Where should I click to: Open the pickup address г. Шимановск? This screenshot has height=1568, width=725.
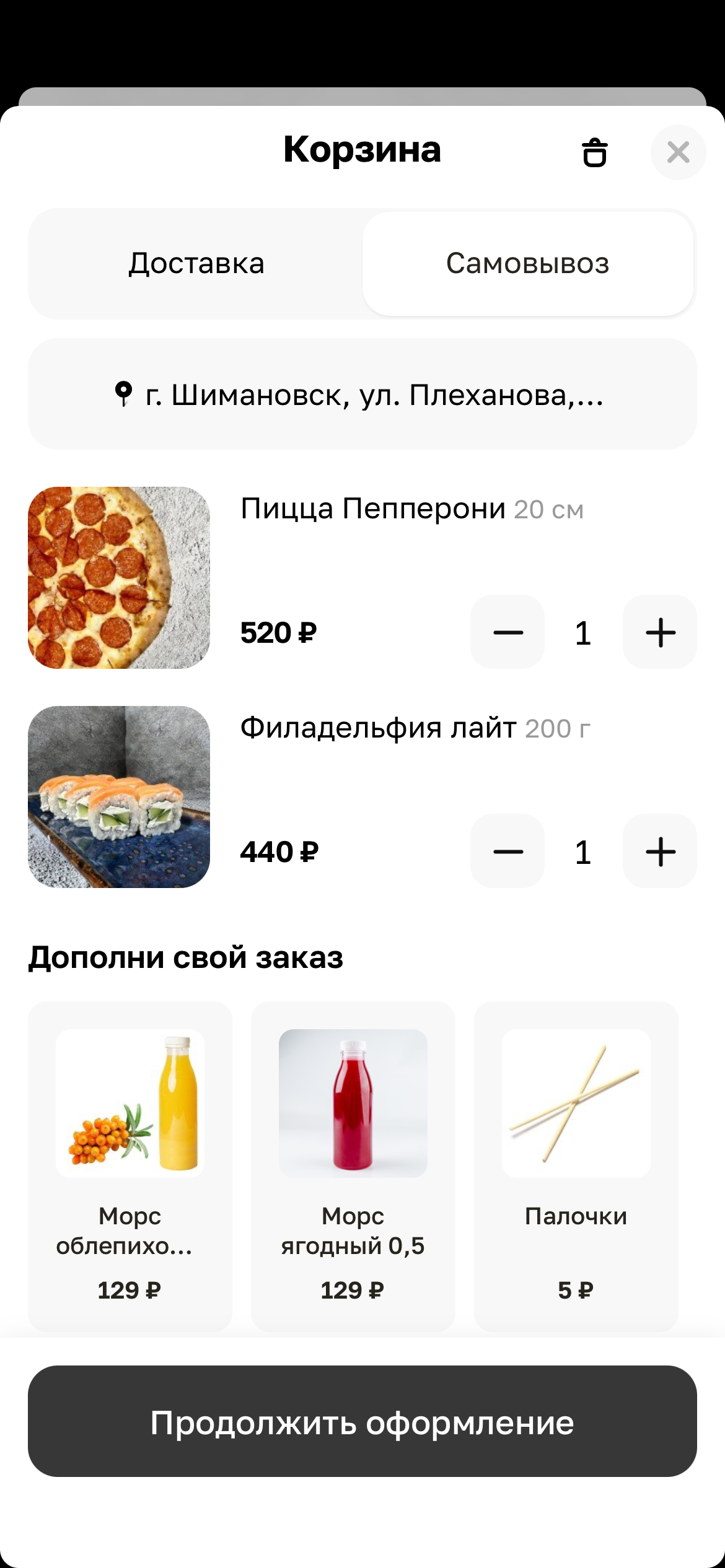[362, 394]
